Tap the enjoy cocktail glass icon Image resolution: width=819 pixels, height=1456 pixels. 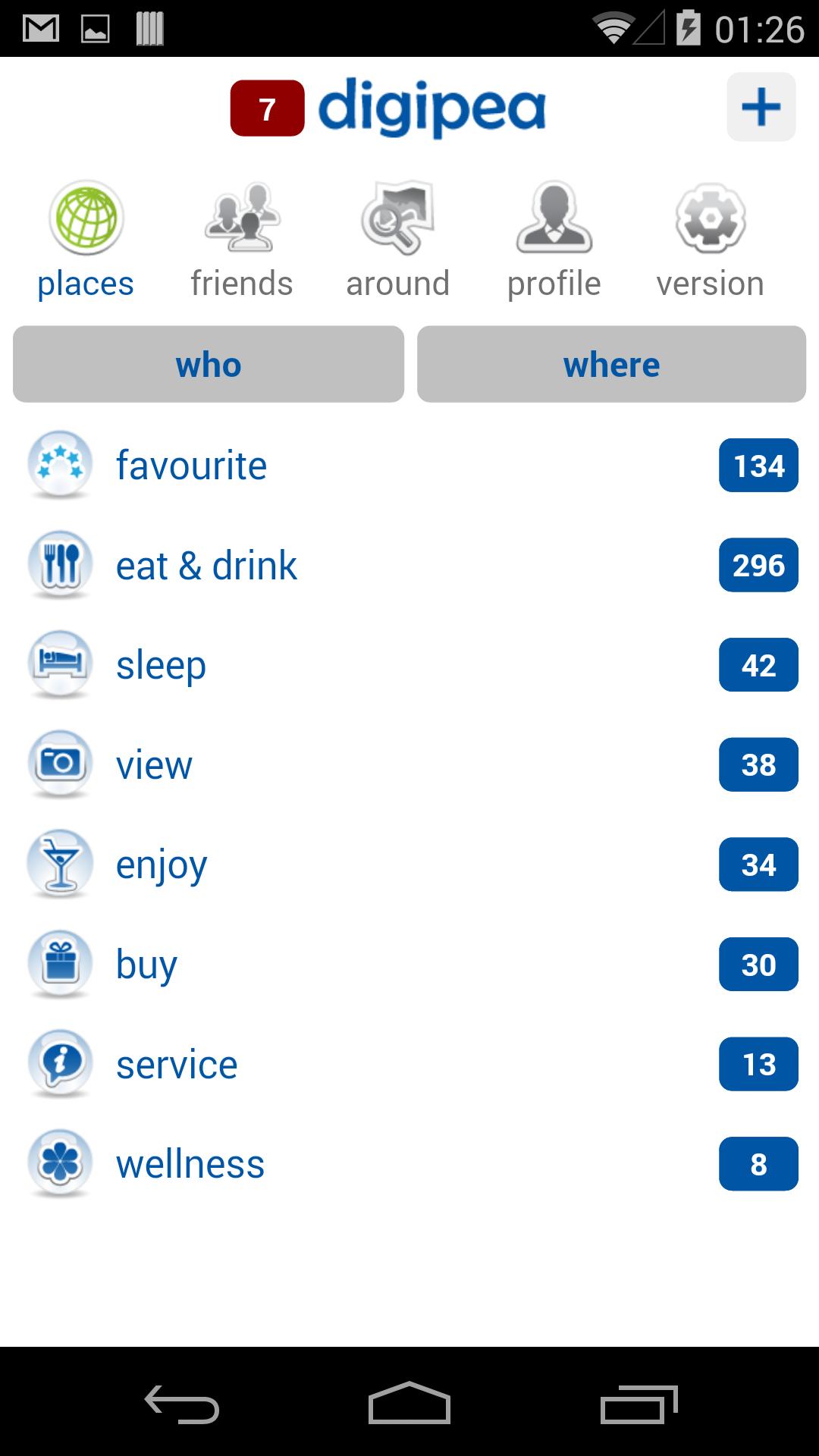60,863
